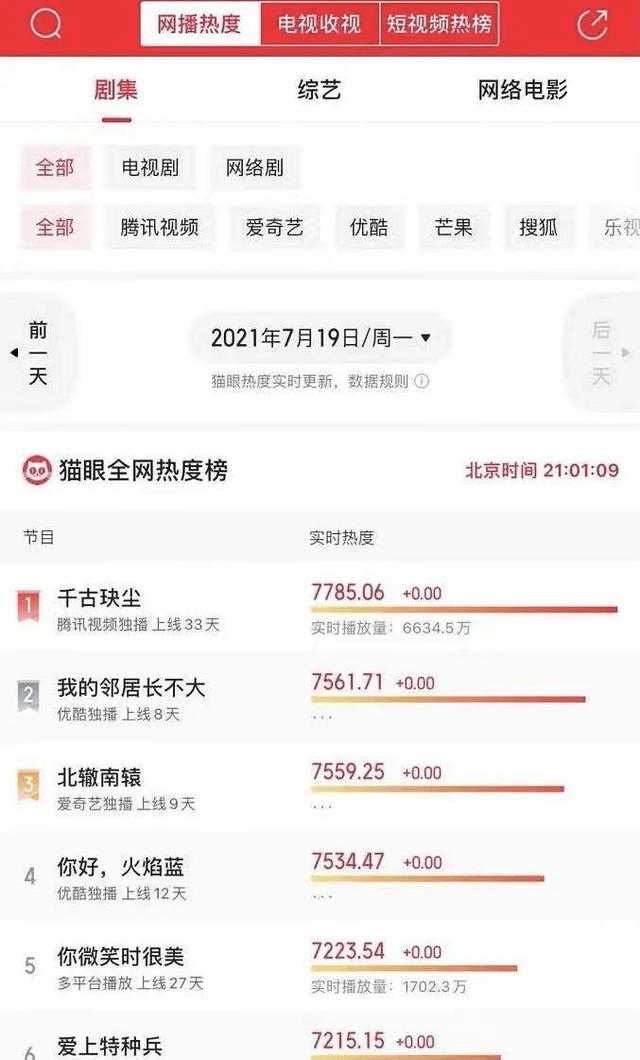
Task: Select the 腾讯视频 platform chip
Action: (x=160, y=227)
